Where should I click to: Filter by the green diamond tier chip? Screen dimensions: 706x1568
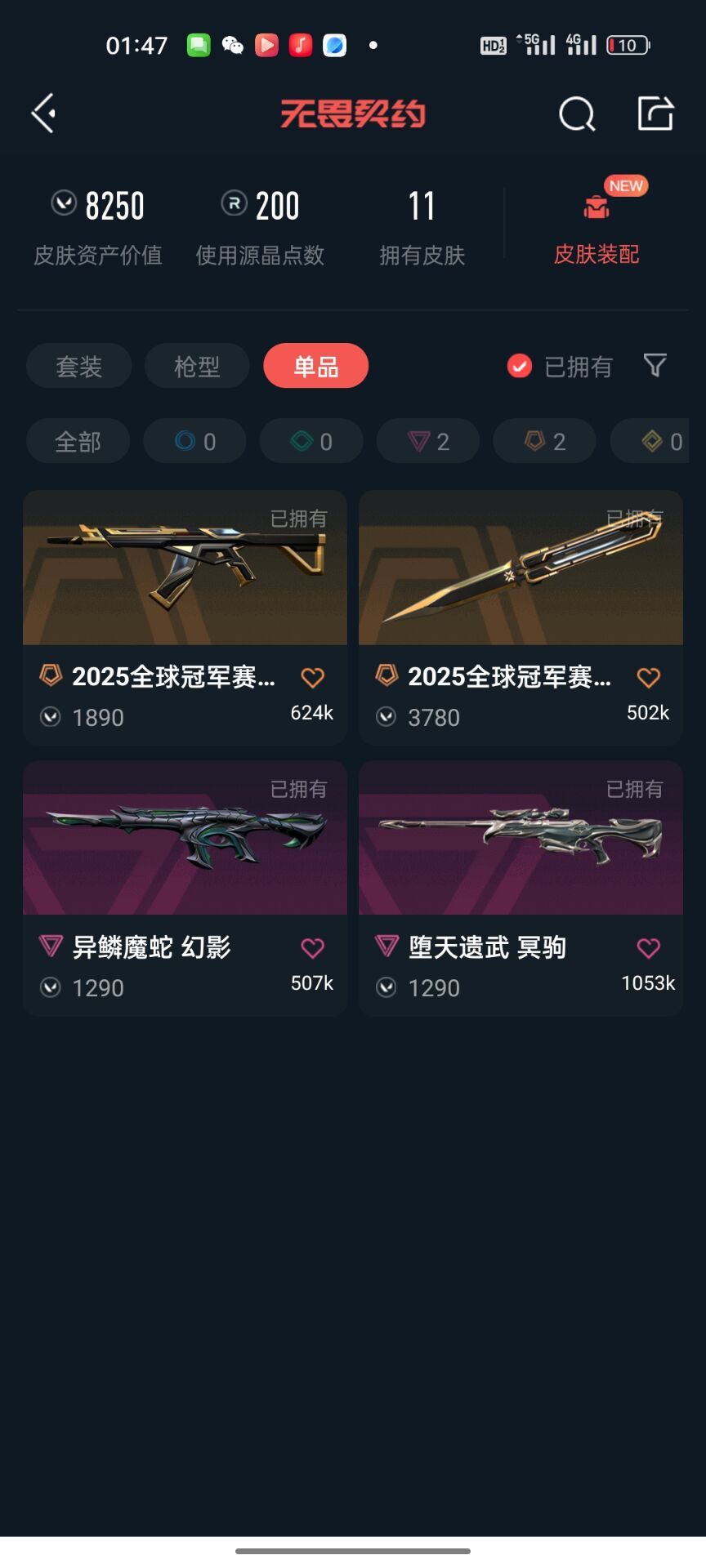(311, 442)
